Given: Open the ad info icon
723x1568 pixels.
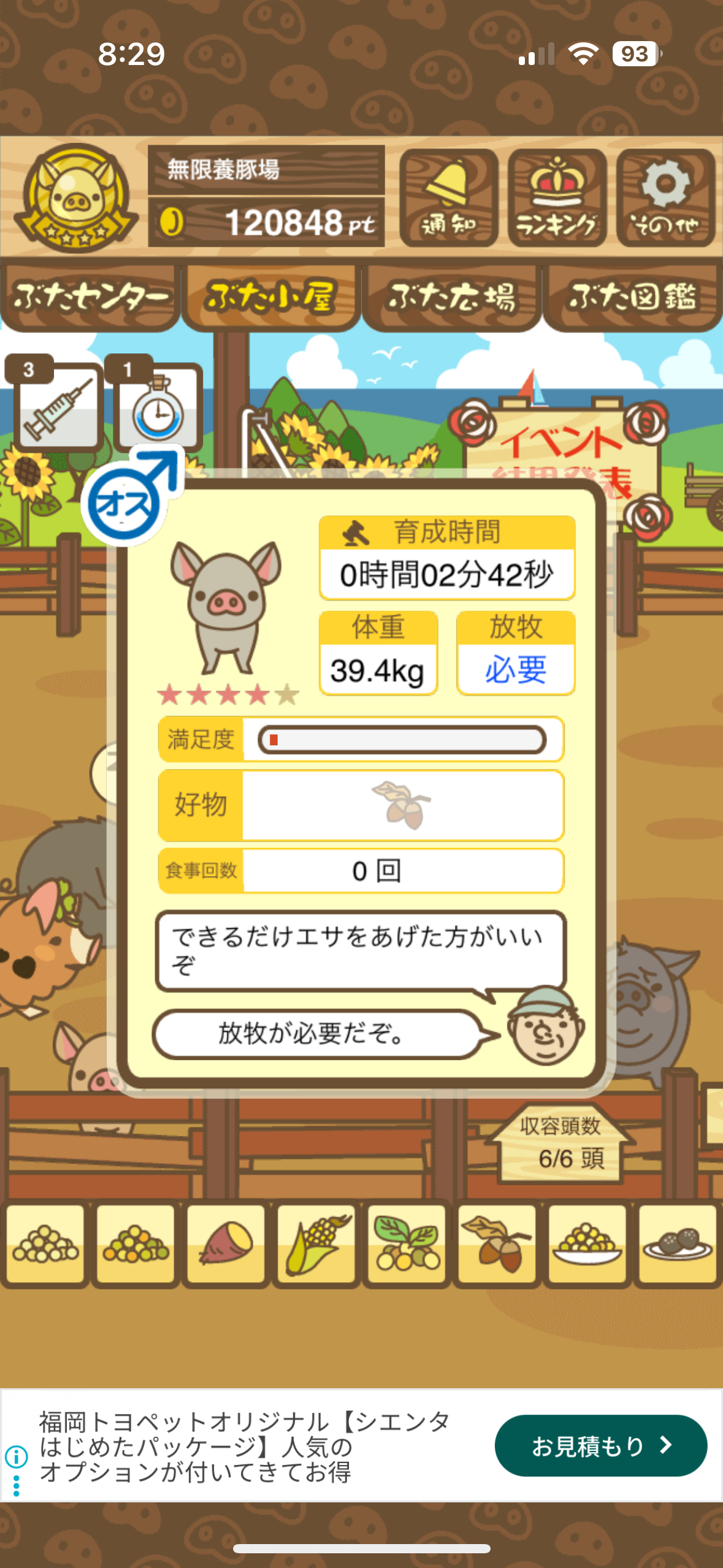Looking at the screenshot, I should click(x=16, y=1456).
